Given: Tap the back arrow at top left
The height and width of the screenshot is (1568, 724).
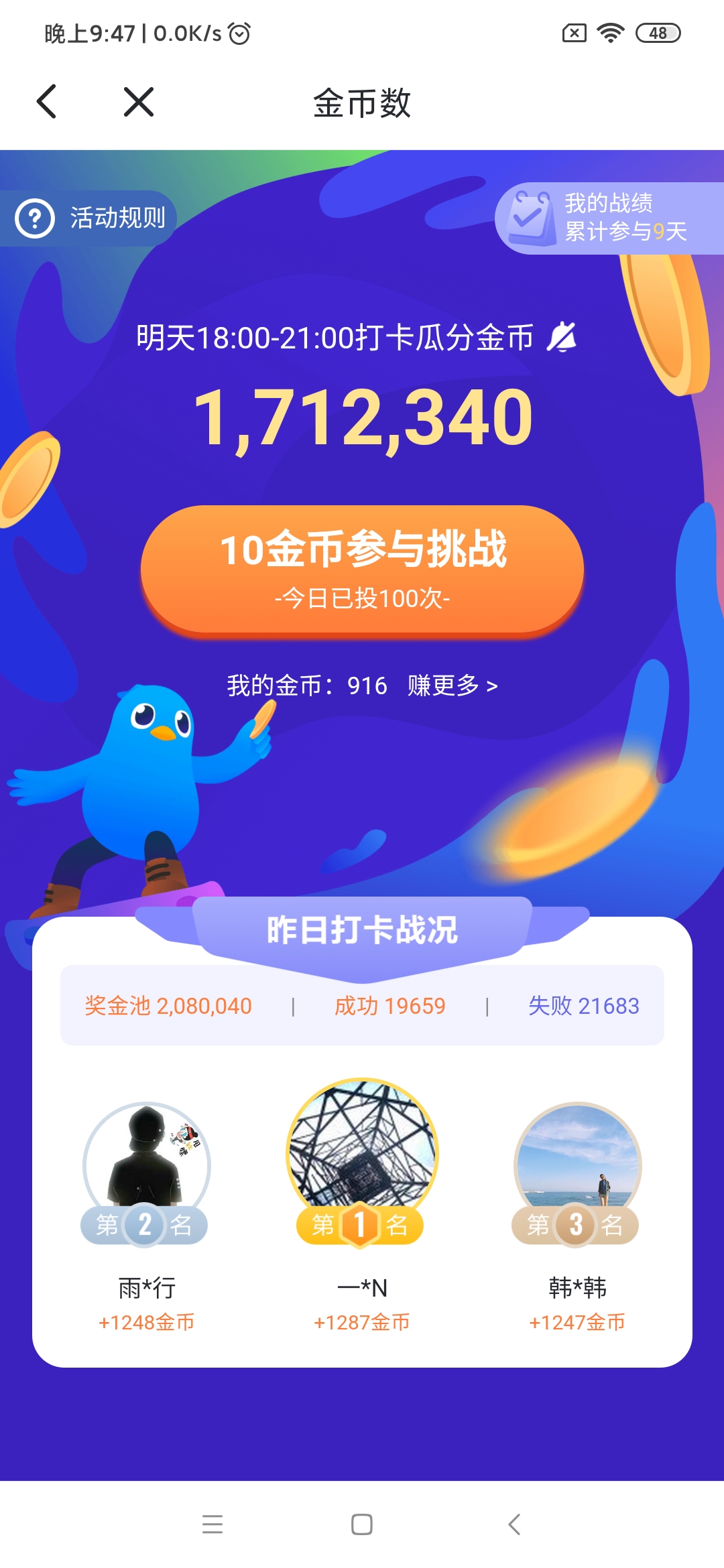Looking at the screenshot, I should tap(46, 102).
